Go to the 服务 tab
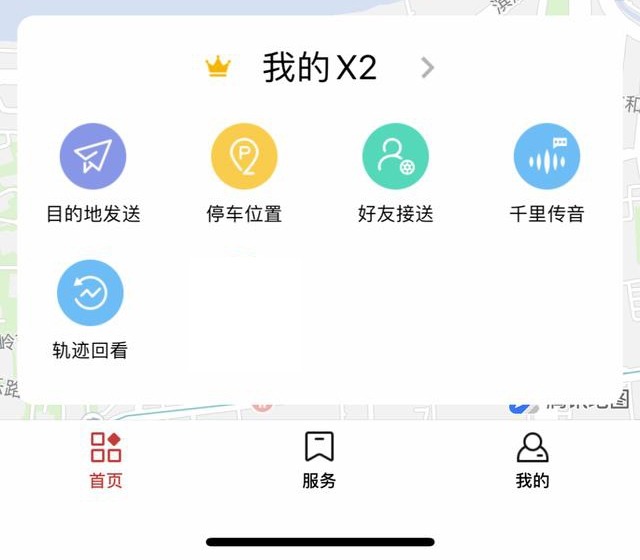The image size is (640, 560). (x=319, y=459)
